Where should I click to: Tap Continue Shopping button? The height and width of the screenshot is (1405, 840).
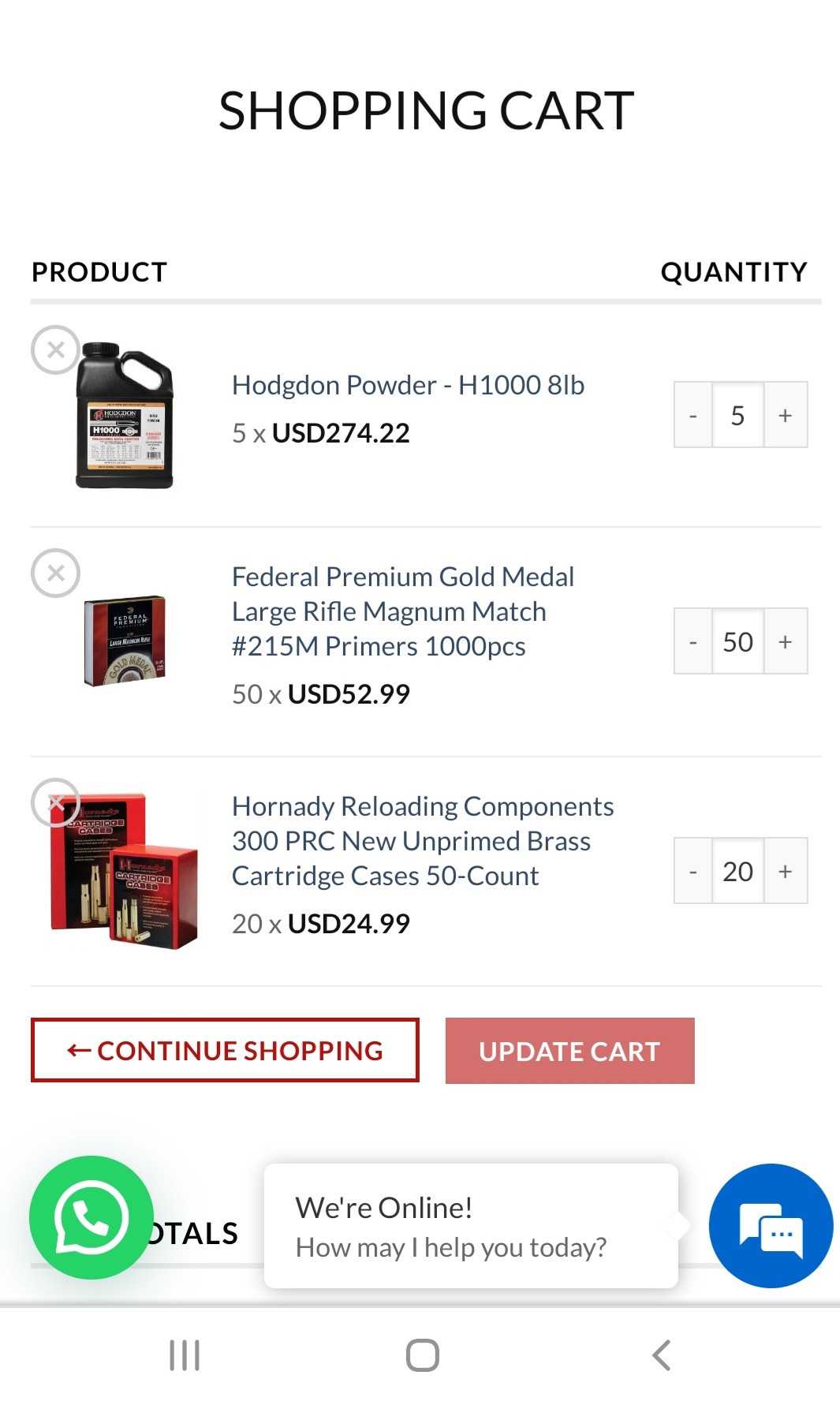tap(225, 1050)
